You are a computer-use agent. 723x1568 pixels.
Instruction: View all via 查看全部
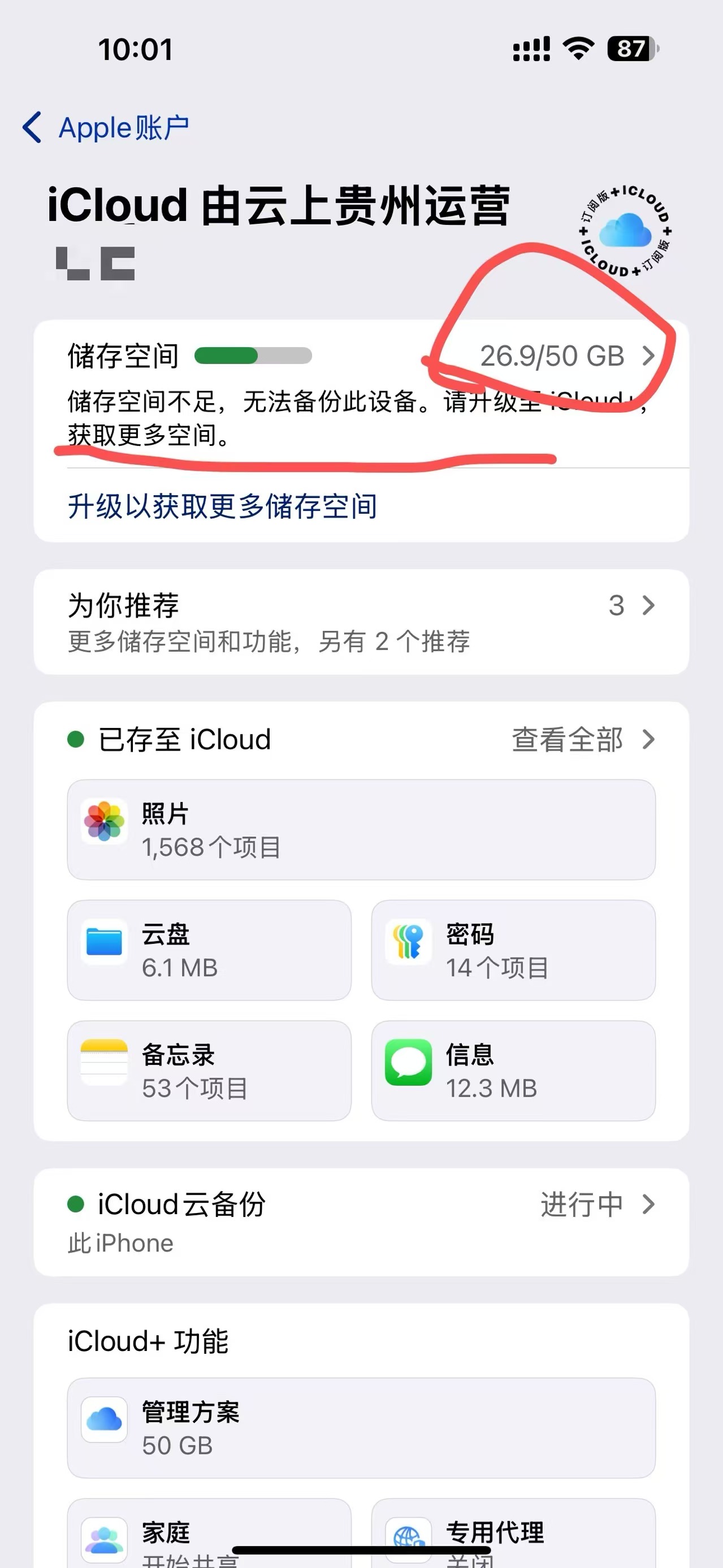click(x=582, y=739)
